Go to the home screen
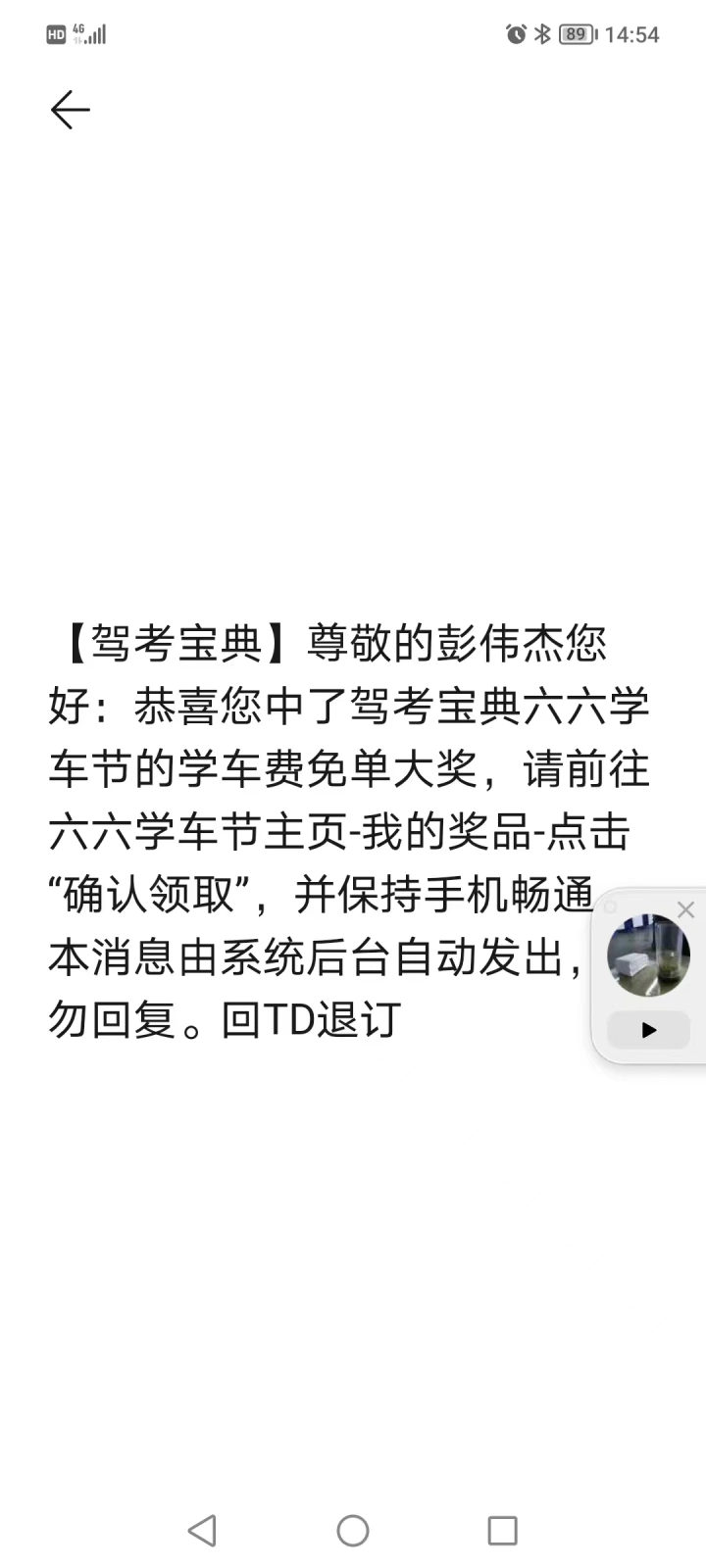706x1568 pixels. 353,1530
